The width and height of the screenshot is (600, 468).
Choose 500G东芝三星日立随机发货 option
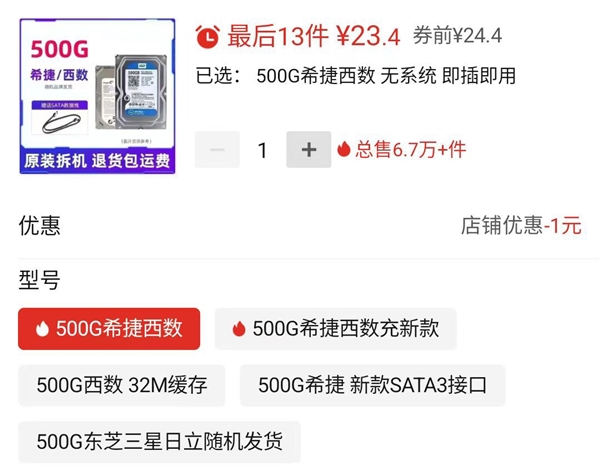pyautogui.click(x=159, y=441)
